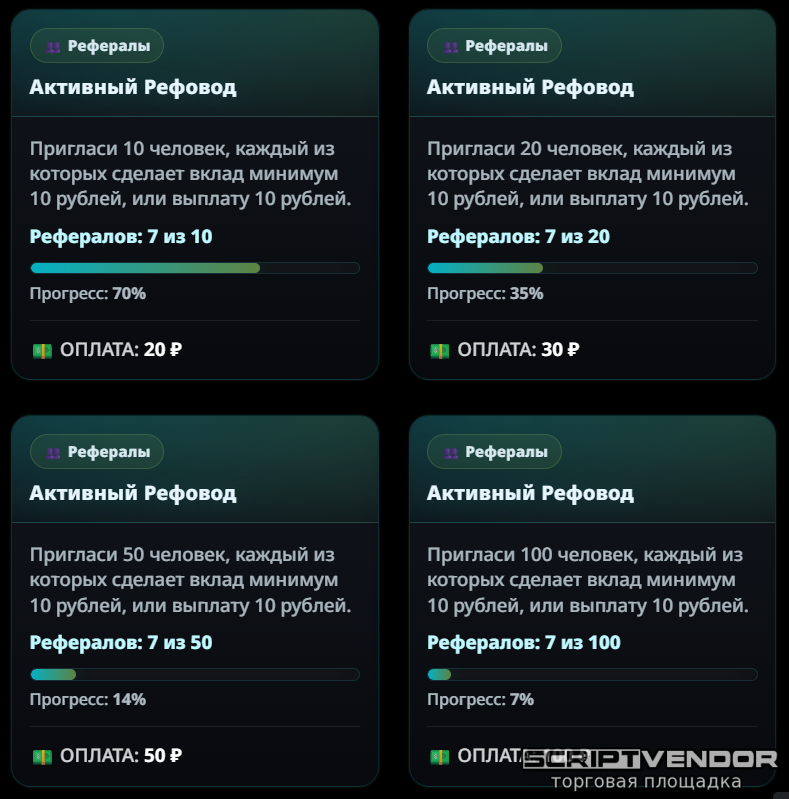View the 100 referrals task card
The width and height of the screenshot is (789, 799).
point(592,600)
